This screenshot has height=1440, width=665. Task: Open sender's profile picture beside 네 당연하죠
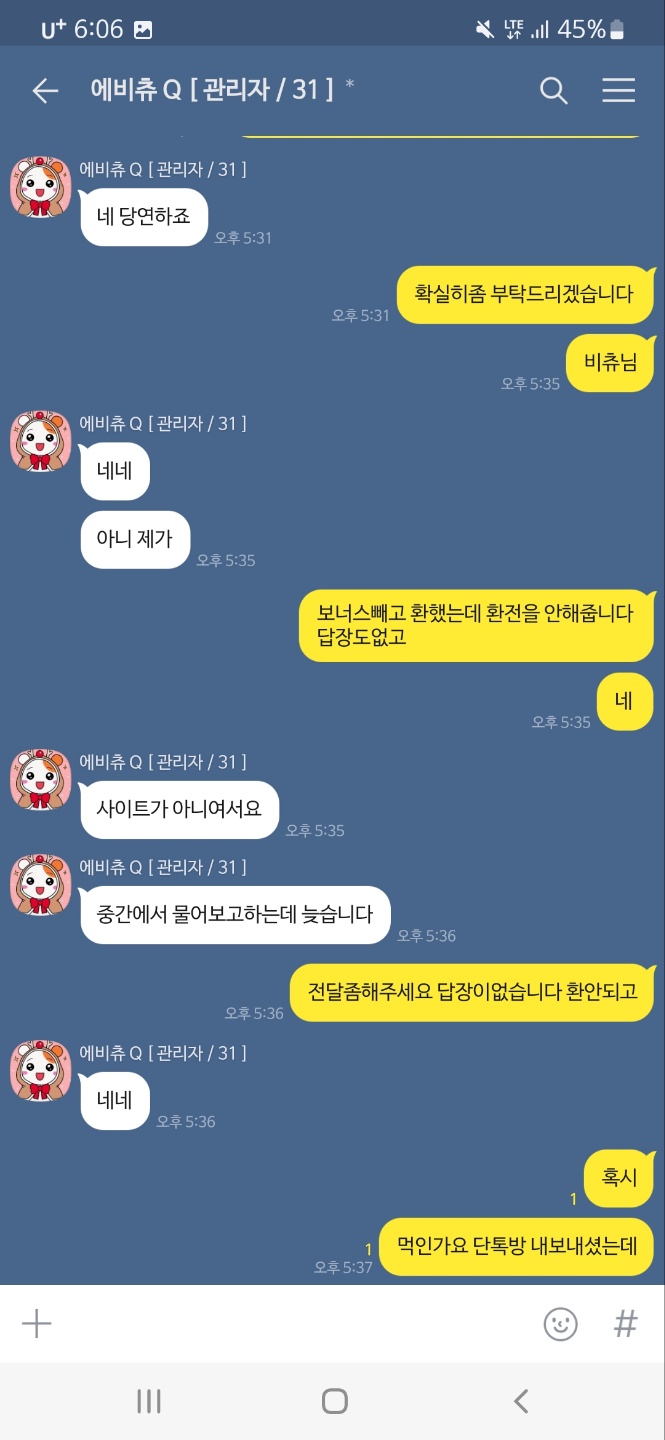40,186
